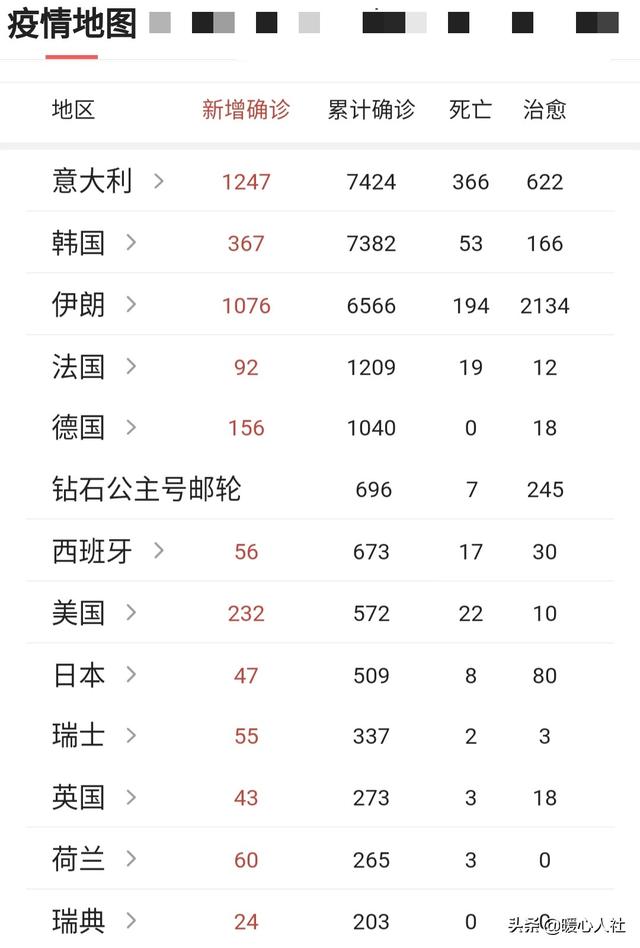View 美国 case details
Viewport: 640px width, 948px height.
(x=94, y=613)
